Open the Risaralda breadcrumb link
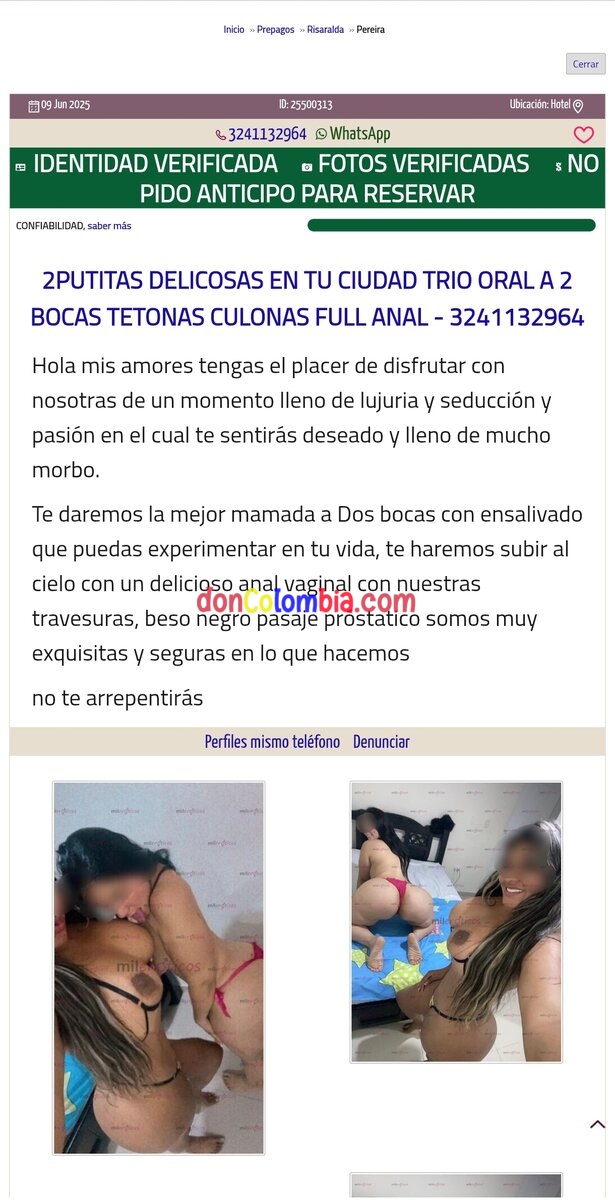 coord(325,30)
